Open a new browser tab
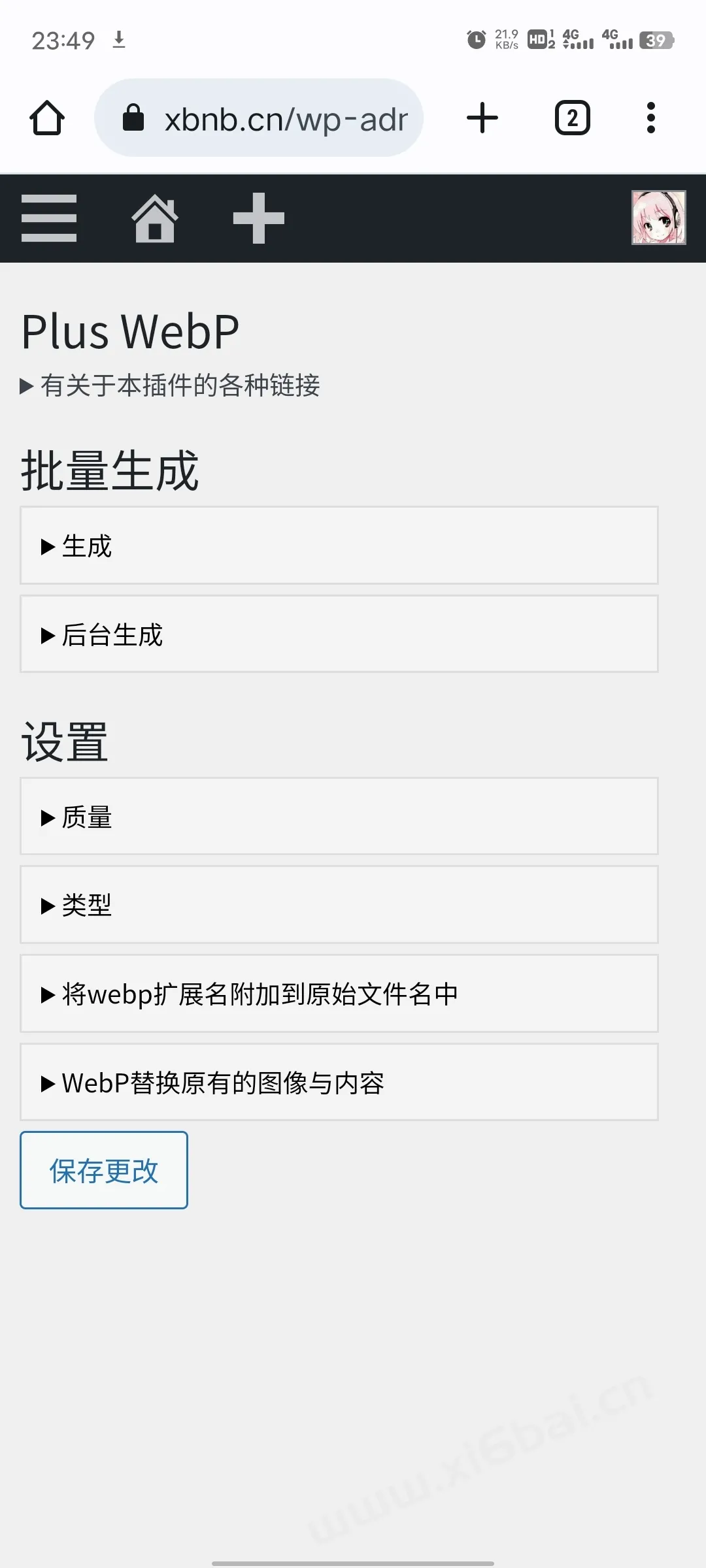Image resolution: width=706 pixels, height=1568 pixels. tap(482, 118)
